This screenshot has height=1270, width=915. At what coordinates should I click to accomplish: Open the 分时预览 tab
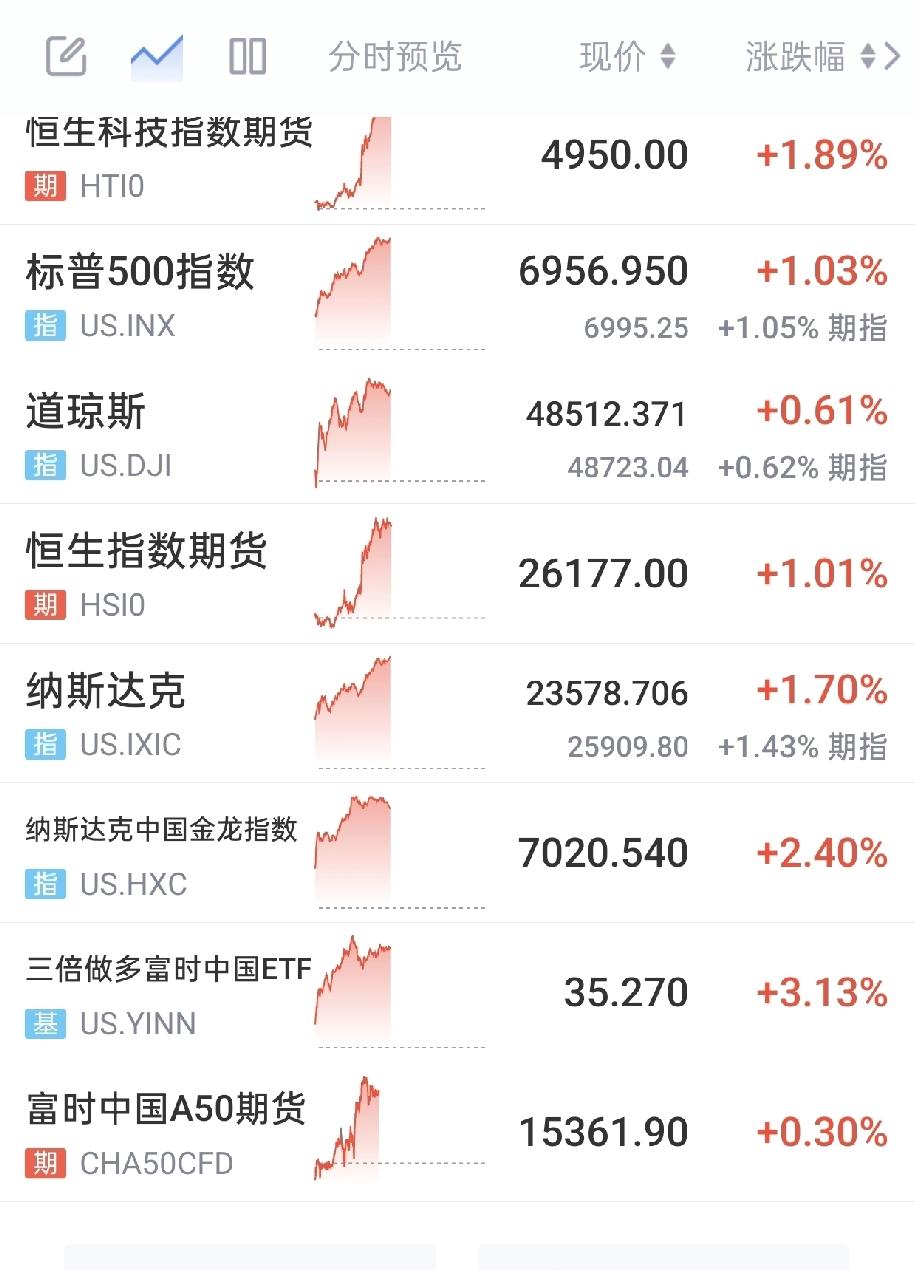click(x=396, y=55)
